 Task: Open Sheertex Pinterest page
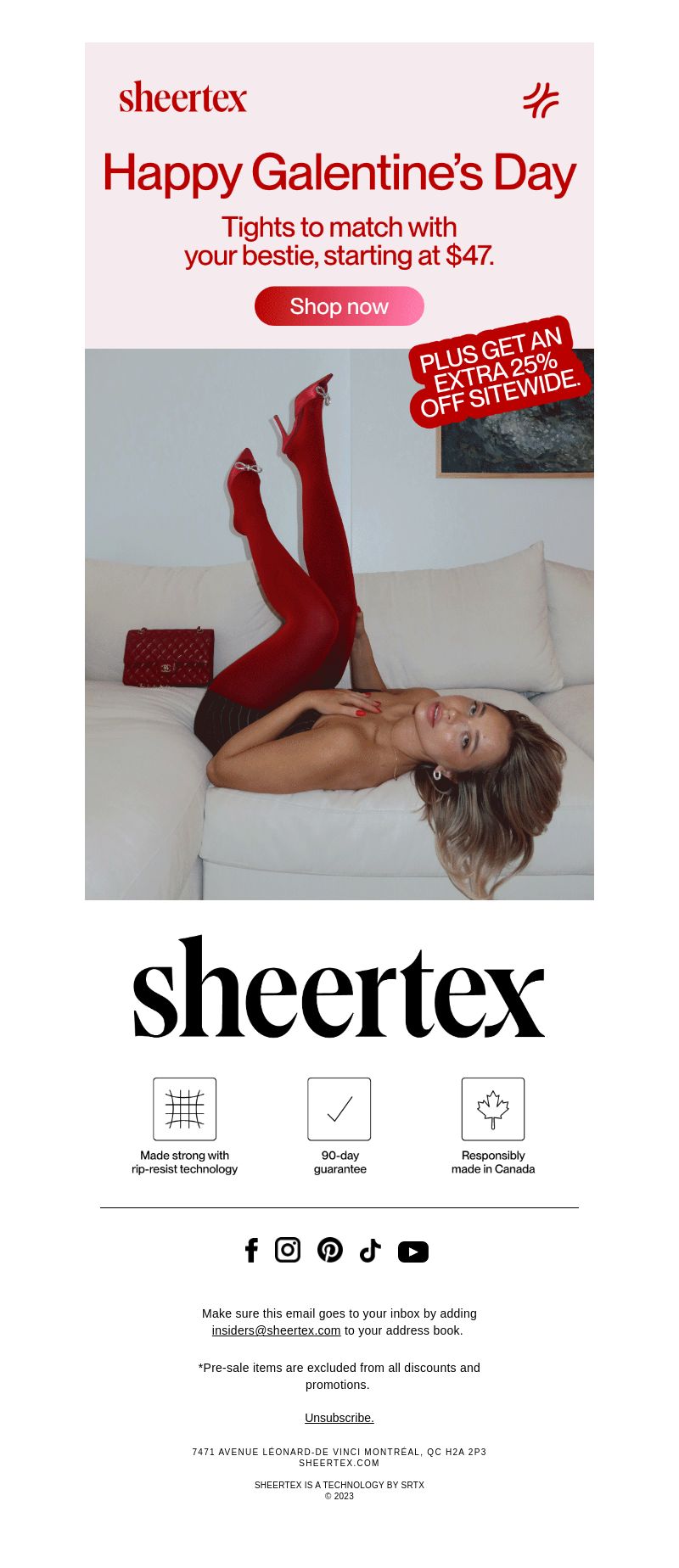pos(330,1250)
